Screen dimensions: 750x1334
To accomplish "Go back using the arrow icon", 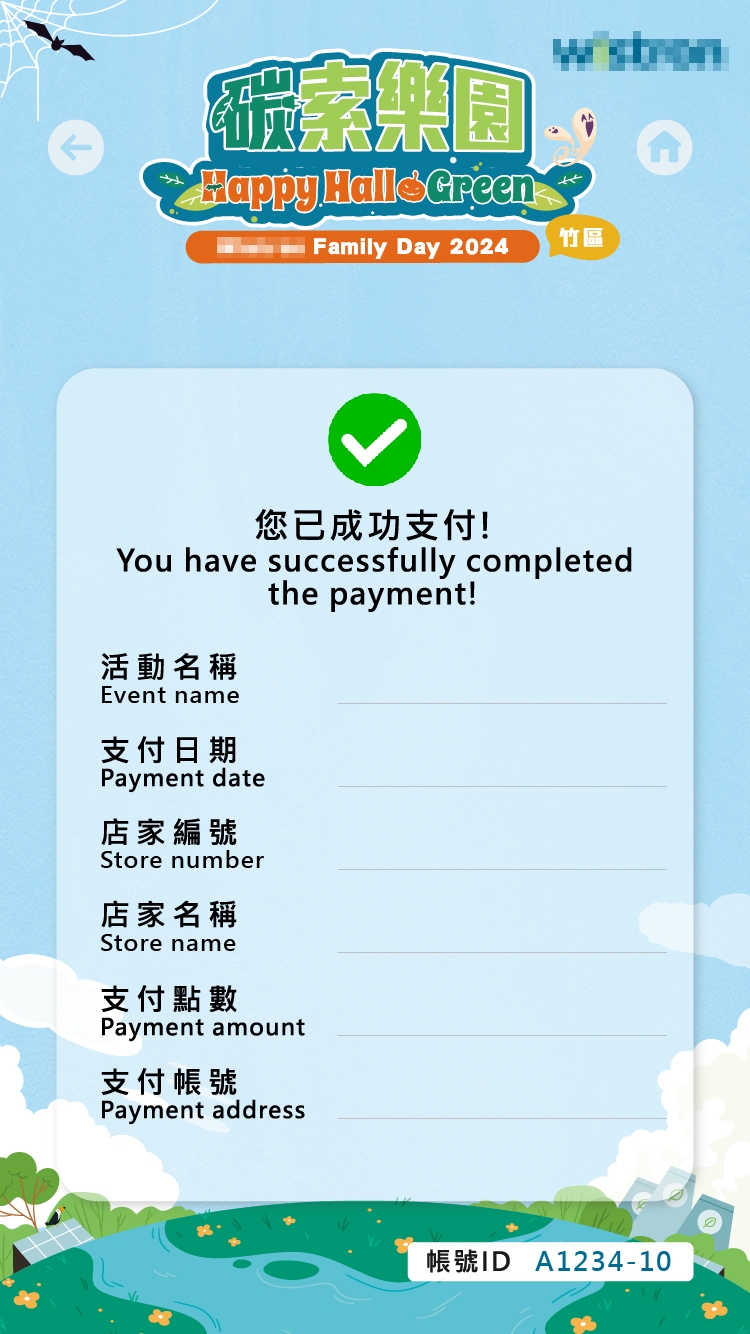I will point(76,148).
